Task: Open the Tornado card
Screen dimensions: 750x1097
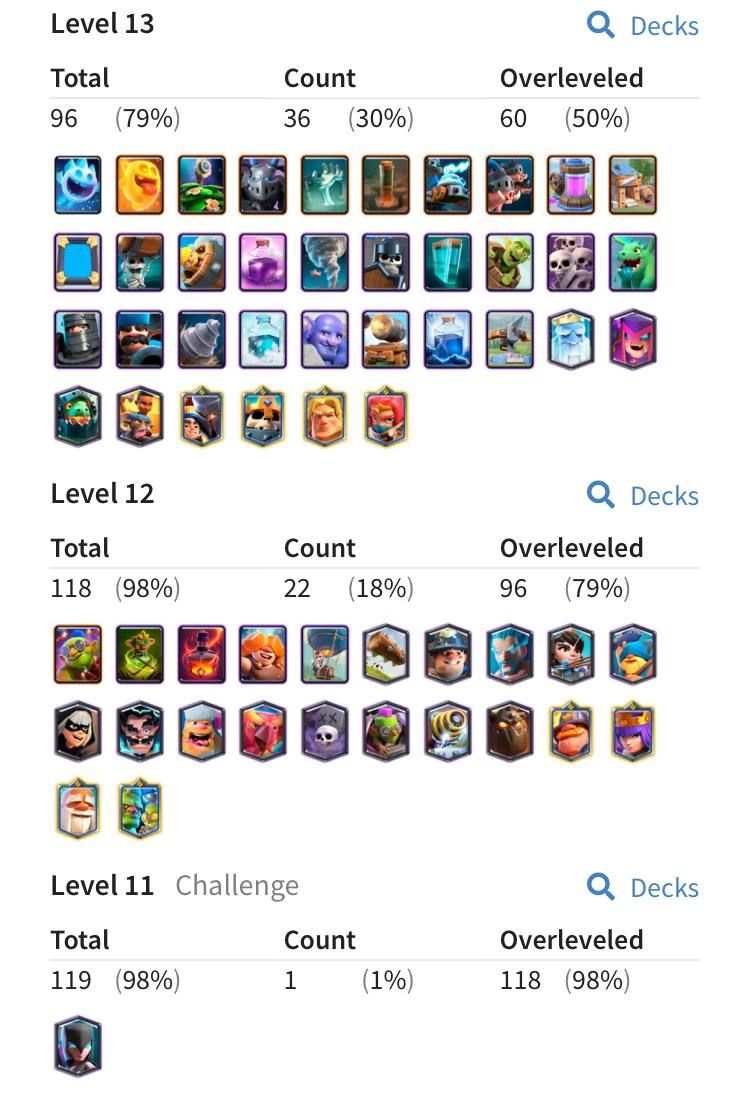Action: point(325,263)
